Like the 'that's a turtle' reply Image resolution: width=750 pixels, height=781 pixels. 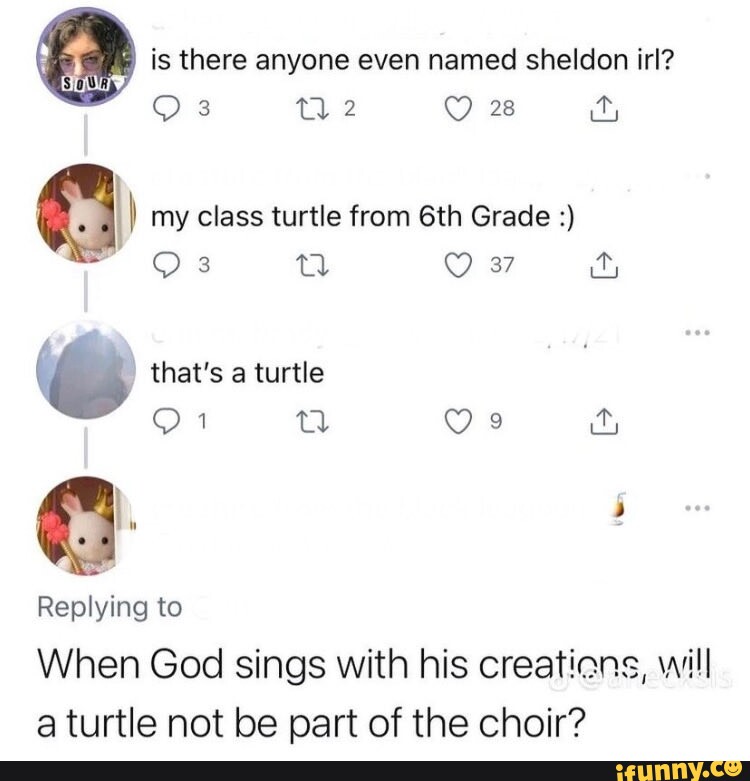459,421
